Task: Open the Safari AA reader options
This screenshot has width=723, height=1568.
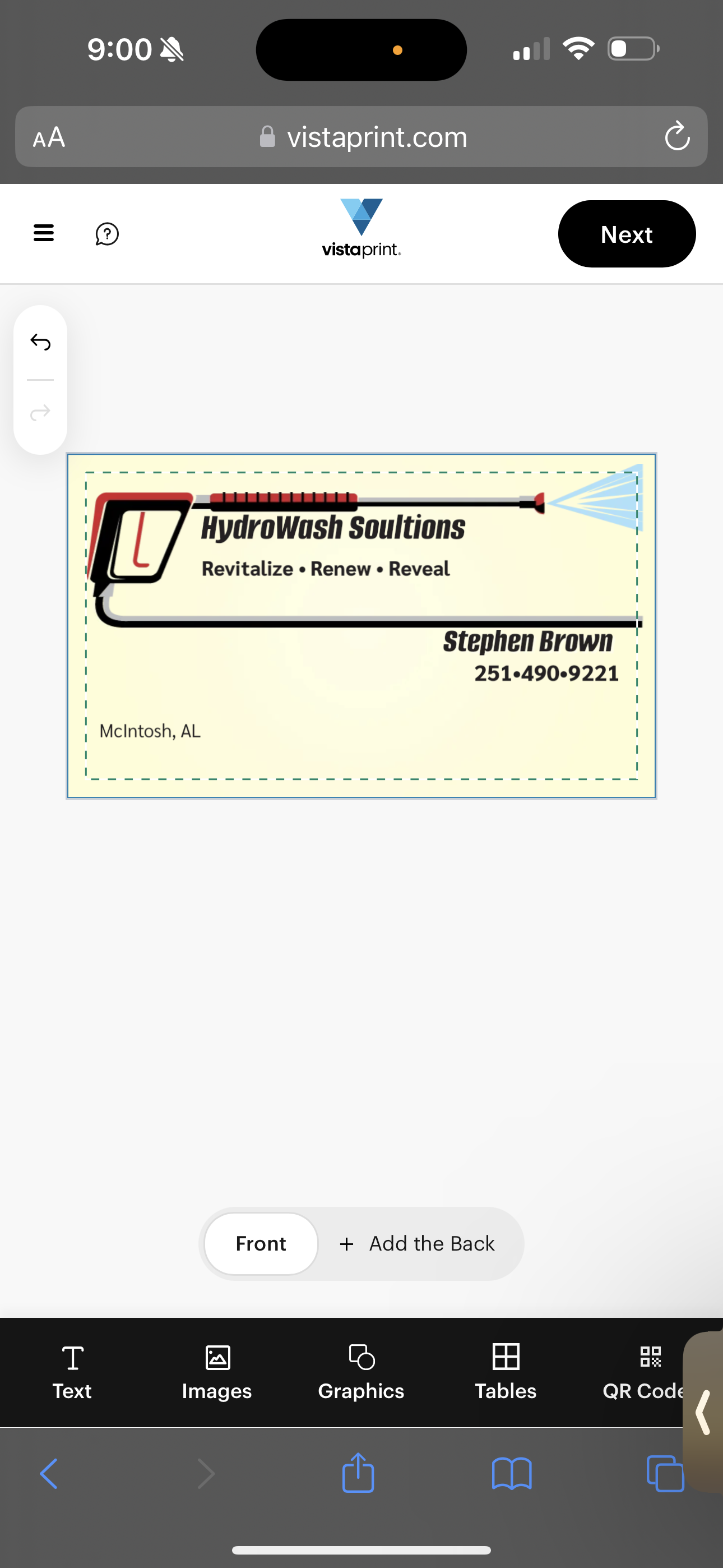Action: [49, 137]
